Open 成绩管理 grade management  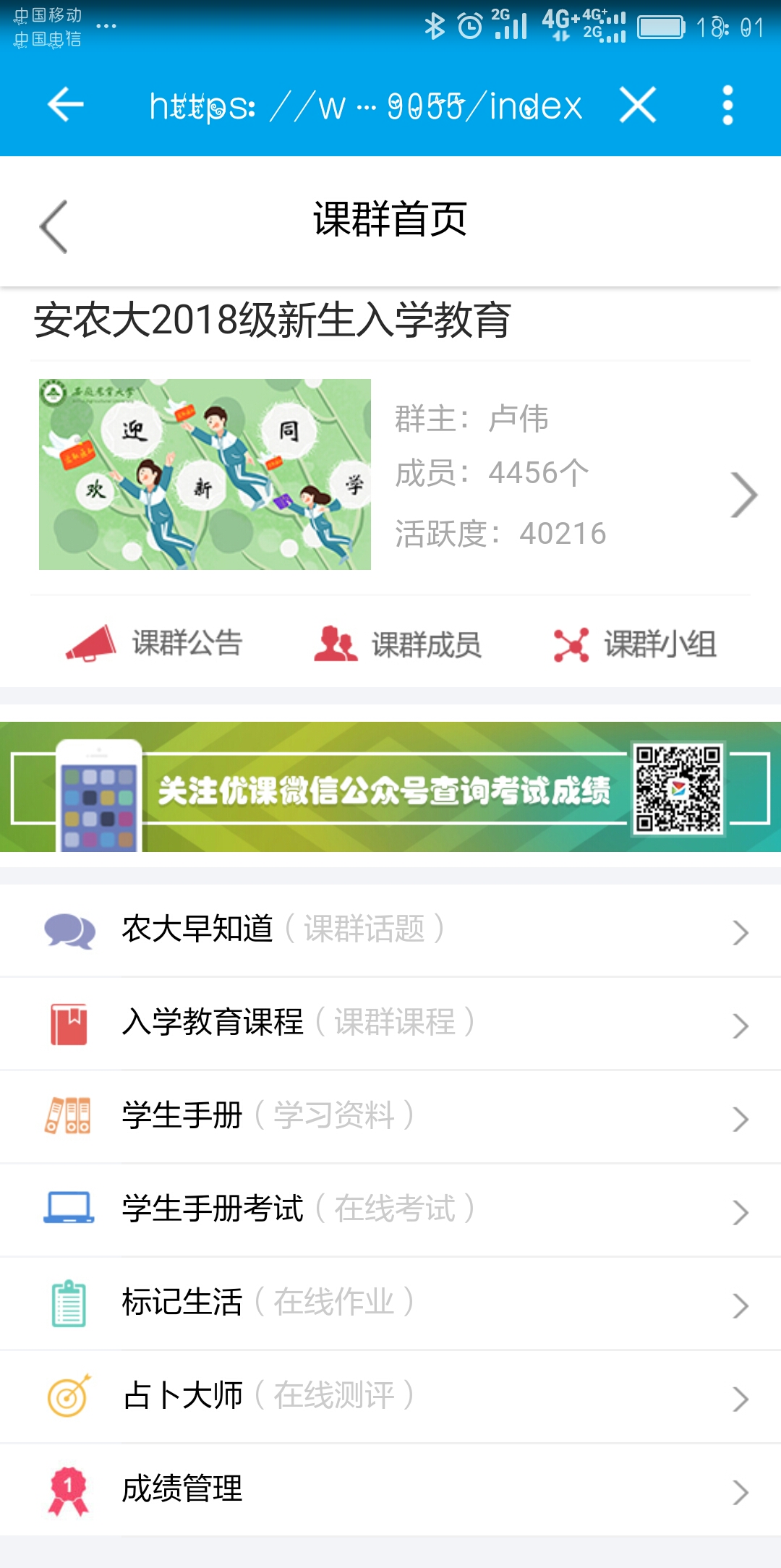pyautogui.click(x=390, y=1490)
